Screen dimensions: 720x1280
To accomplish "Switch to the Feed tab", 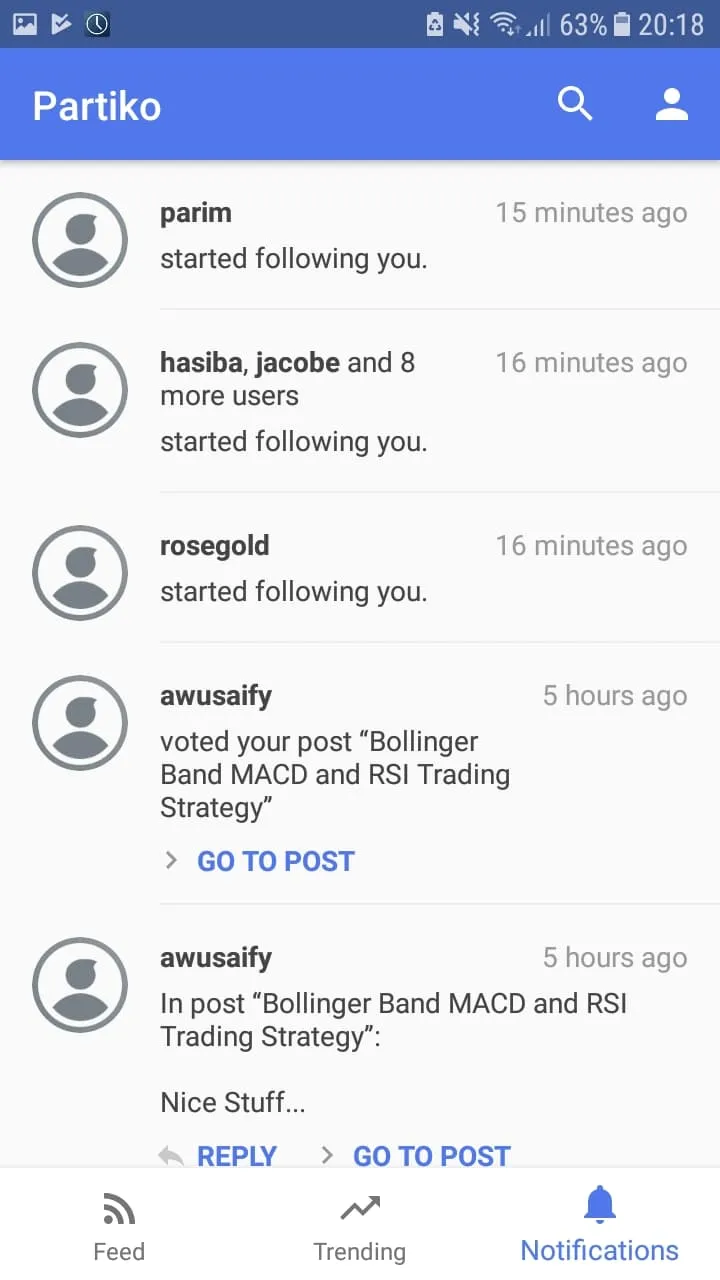I will [119, 1227].
